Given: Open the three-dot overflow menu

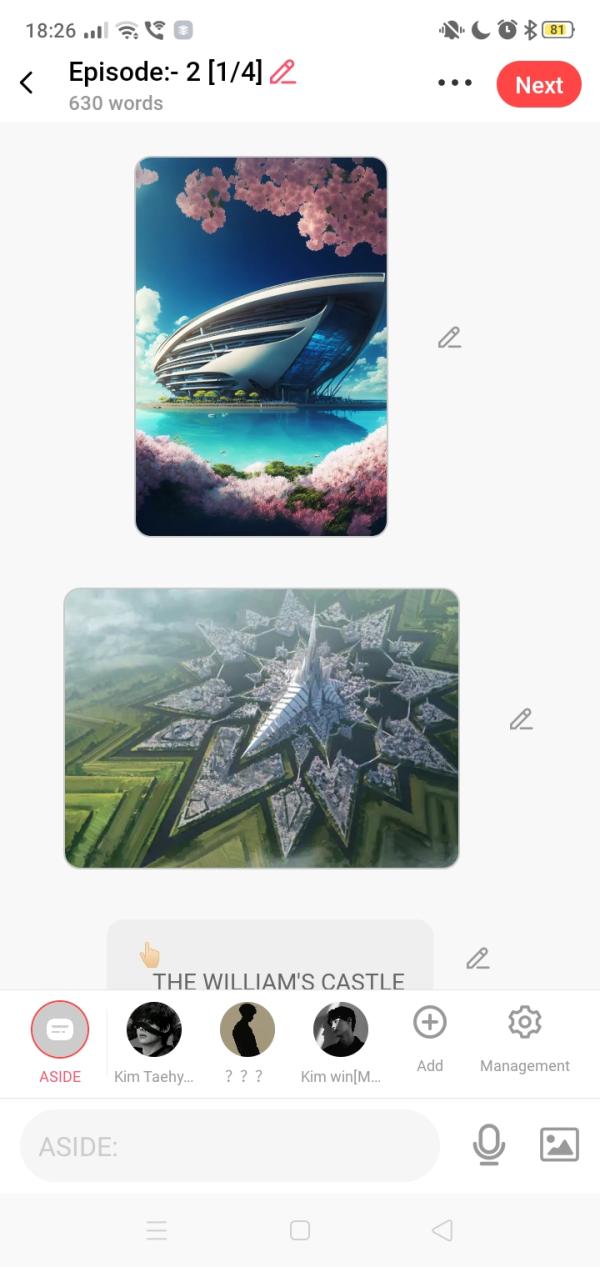Looking at the screenshot, I should pyautogui.click(x=455, y=83).
